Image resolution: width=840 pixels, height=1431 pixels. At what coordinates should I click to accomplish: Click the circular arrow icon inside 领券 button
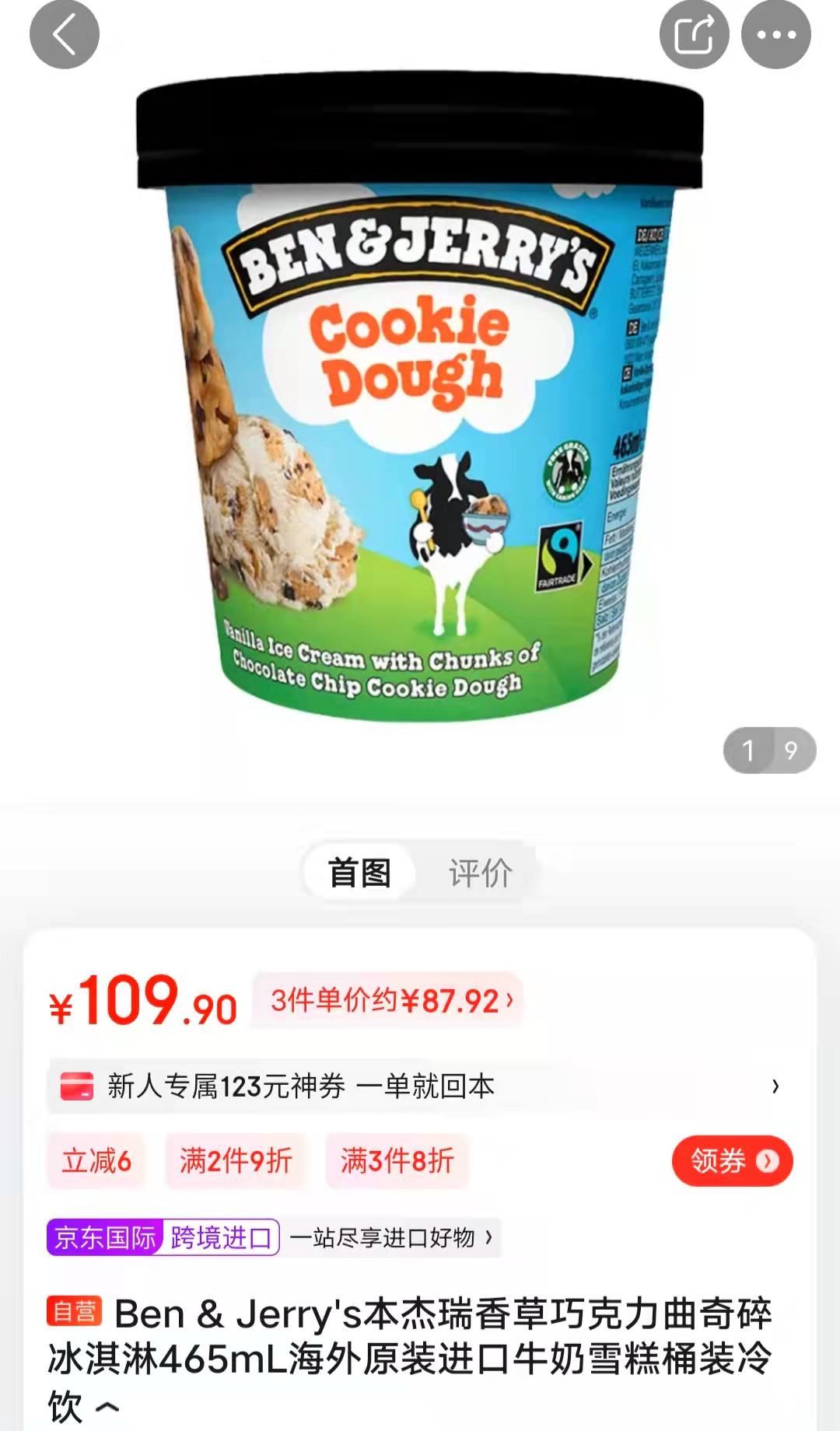click(766, 1160)
